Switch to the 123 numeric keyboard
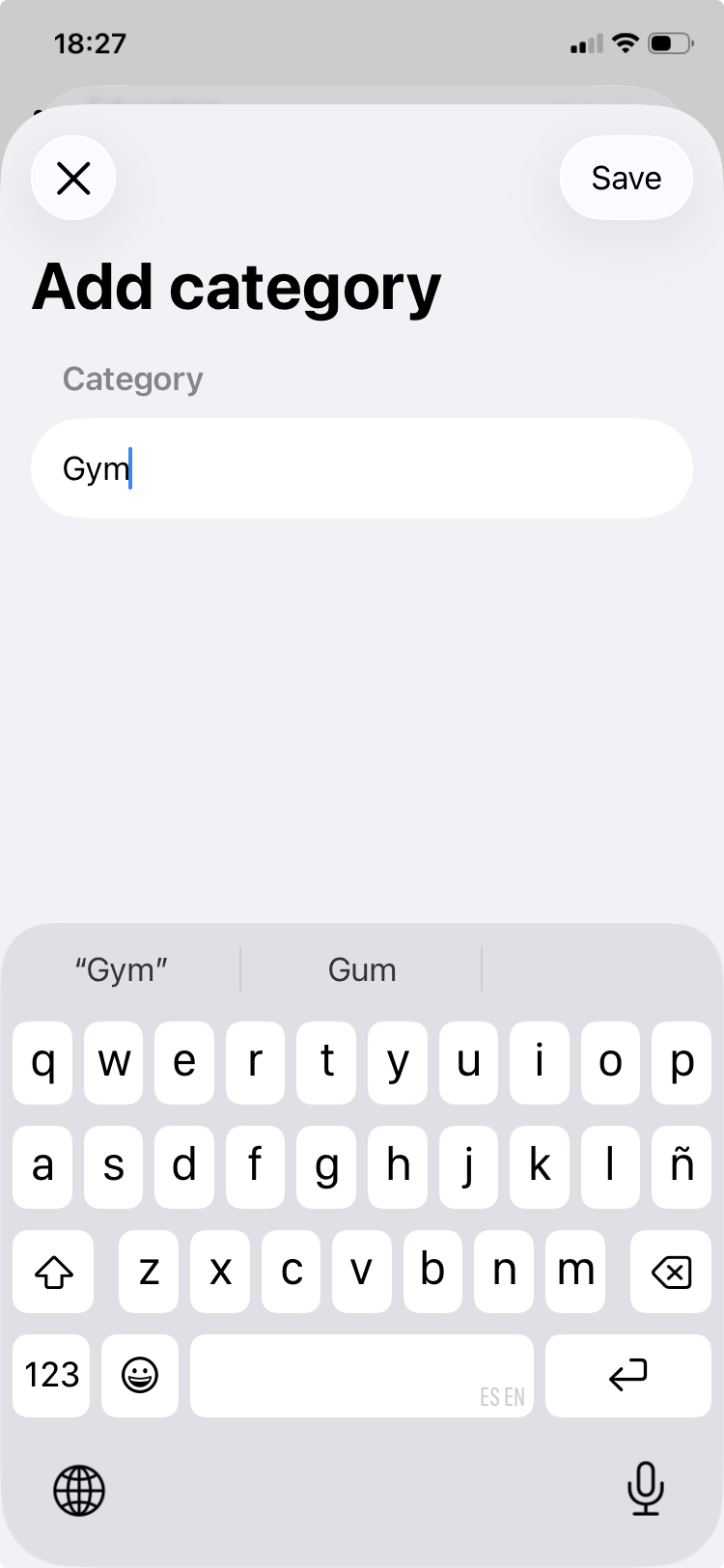The height and width of the screenshot is (1568, 724). [x=52, y=1375]
